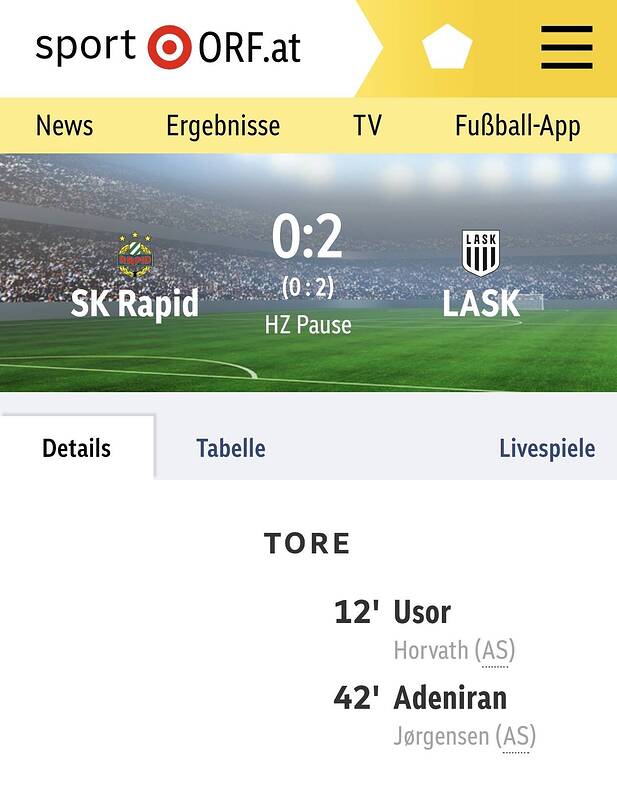Viewport: 617px width, 800px height.
Task: Open the TV section
Action: (x=367, y=126)
